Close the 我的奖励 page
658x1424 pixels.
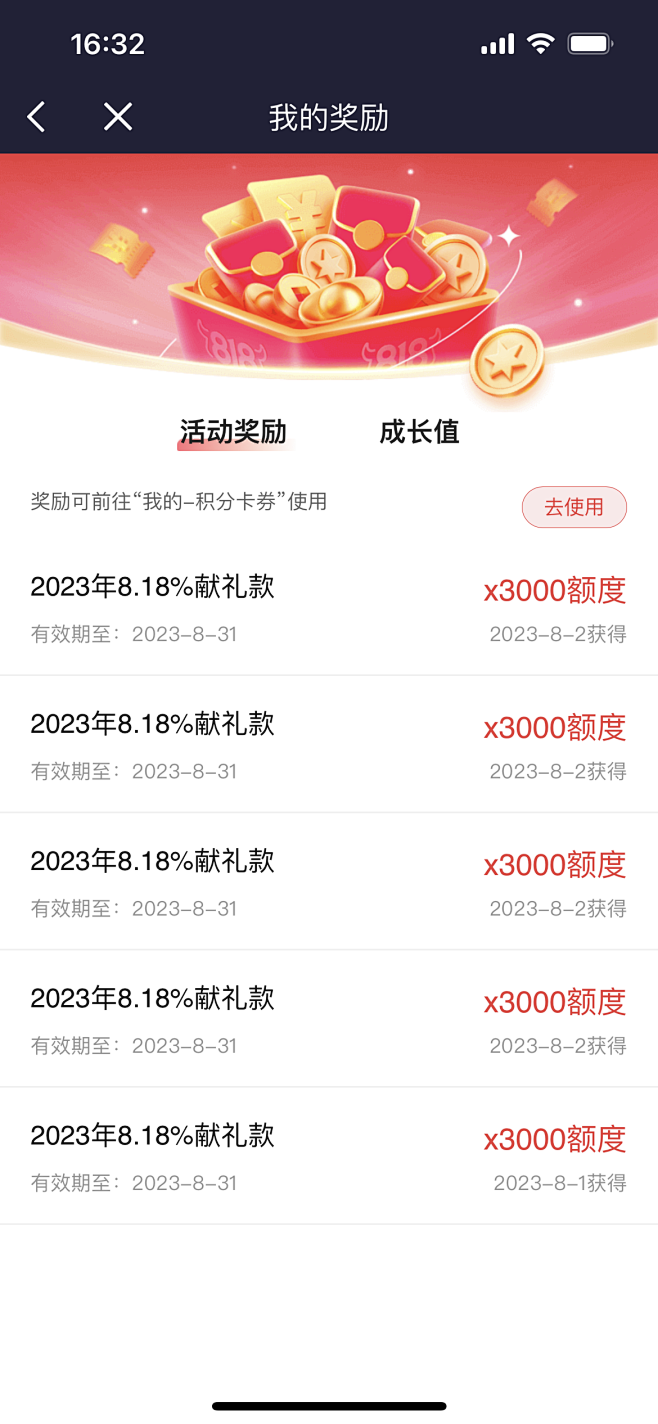118,117
